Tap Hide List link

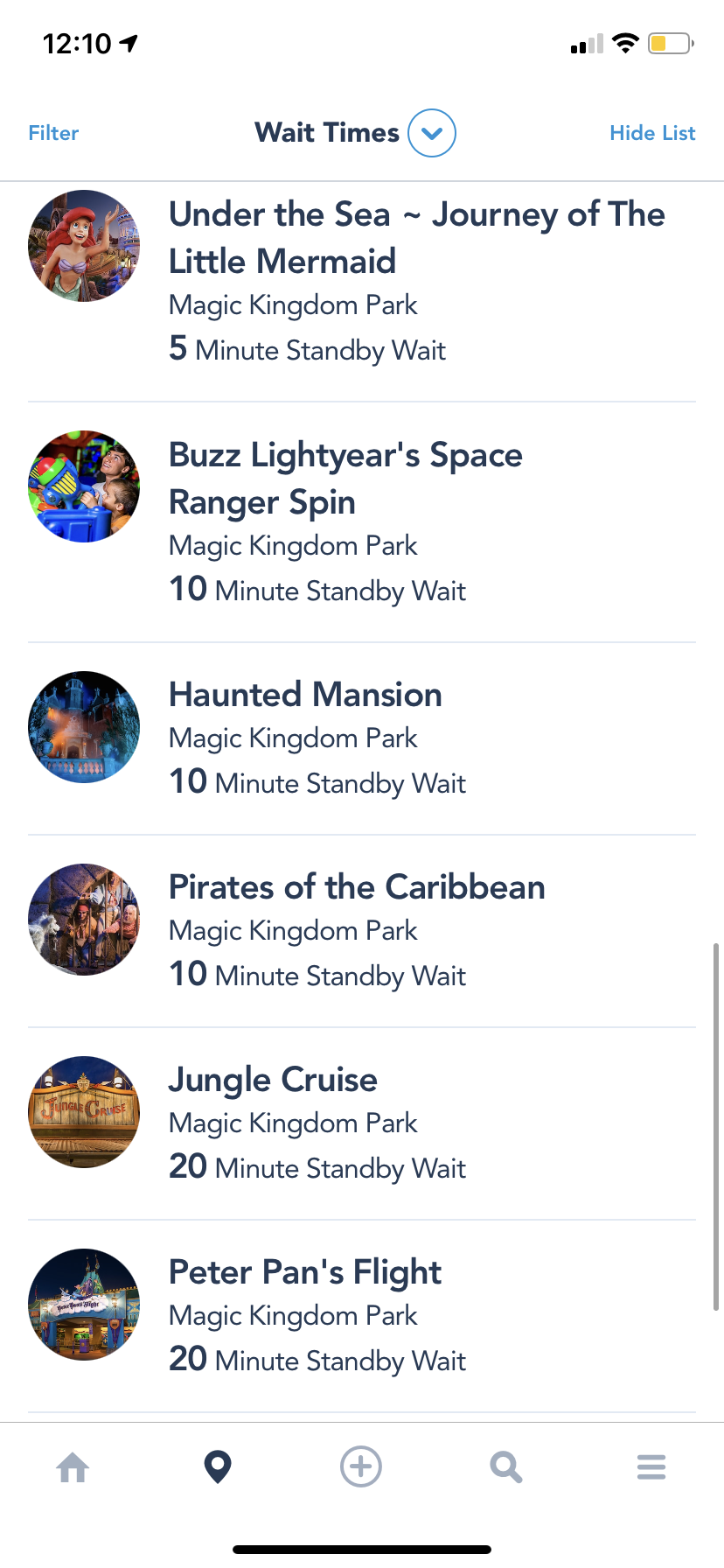click(652, 133)
